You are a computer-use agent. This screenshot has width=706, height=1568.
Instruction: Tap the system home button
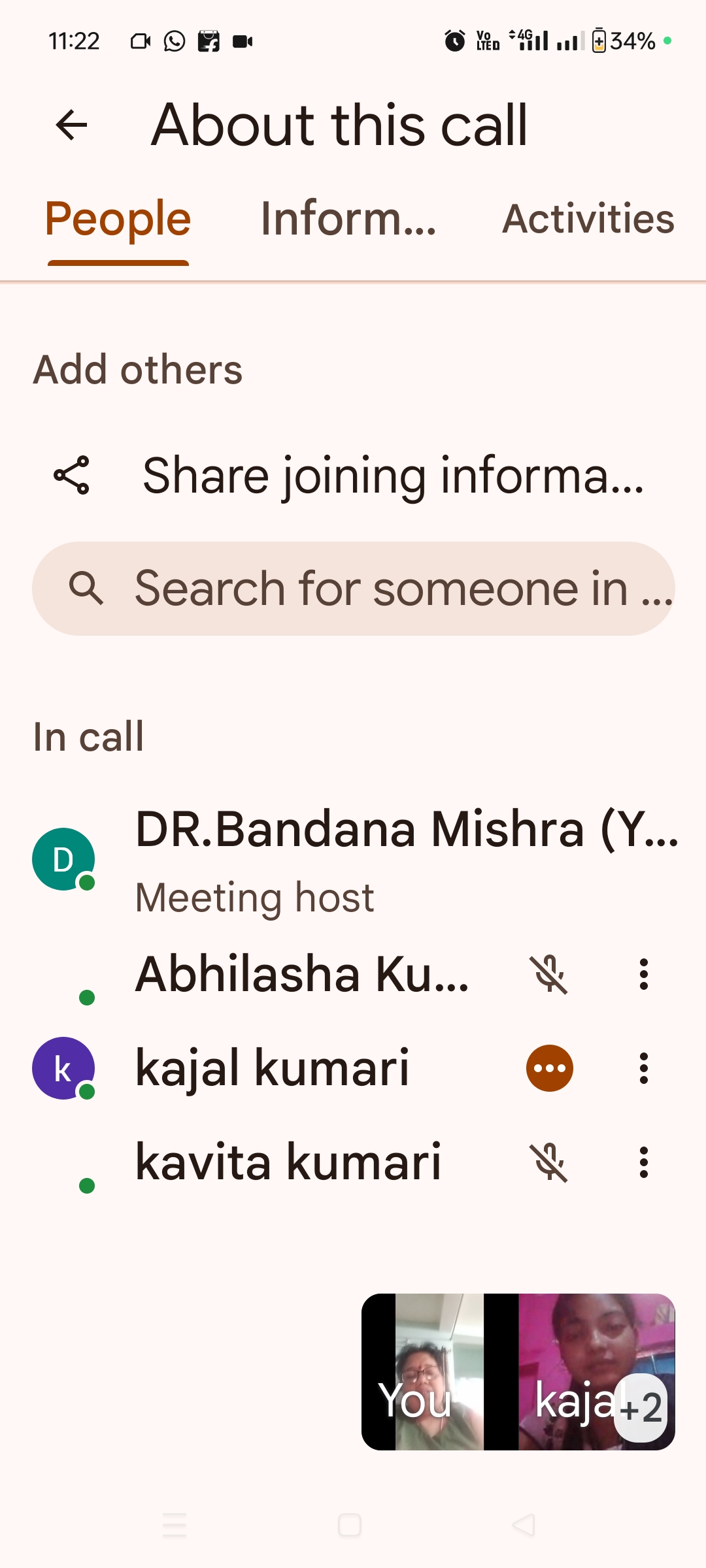pos(350,1526)
